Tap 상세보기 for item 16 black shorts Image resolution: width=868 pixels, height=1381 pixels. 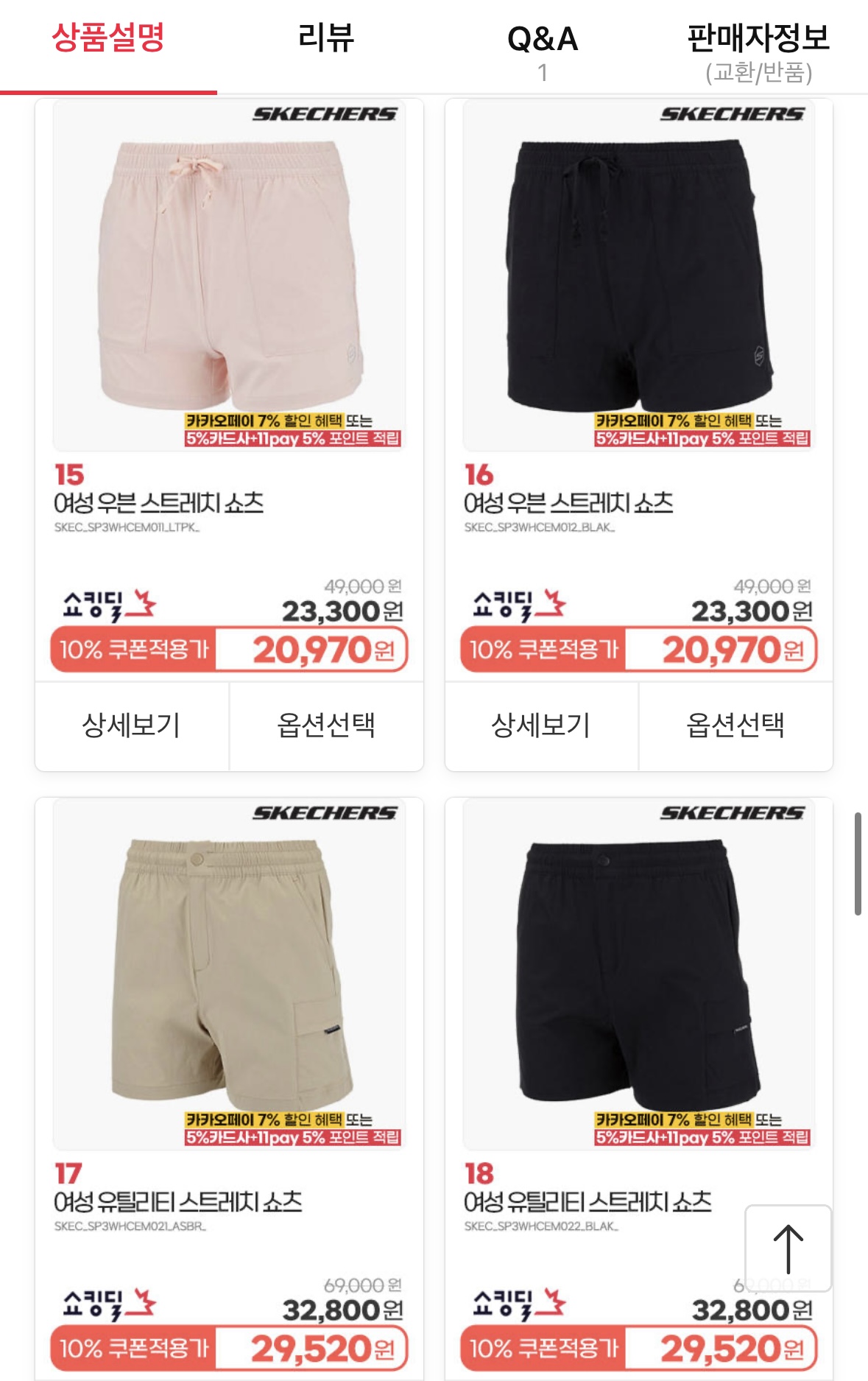click(x=541, y=725)
